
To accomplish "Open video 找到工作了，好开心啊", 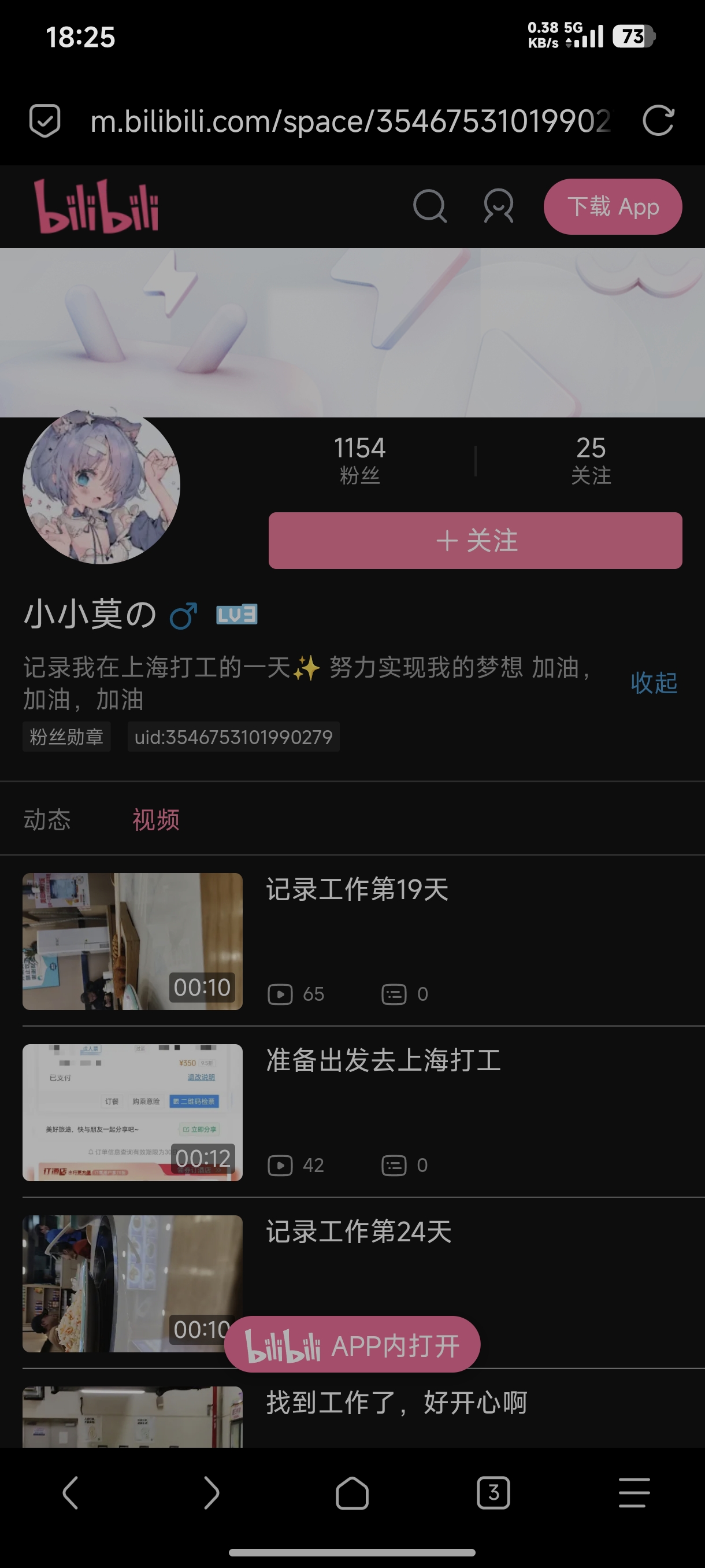I will pos(396,1403).
